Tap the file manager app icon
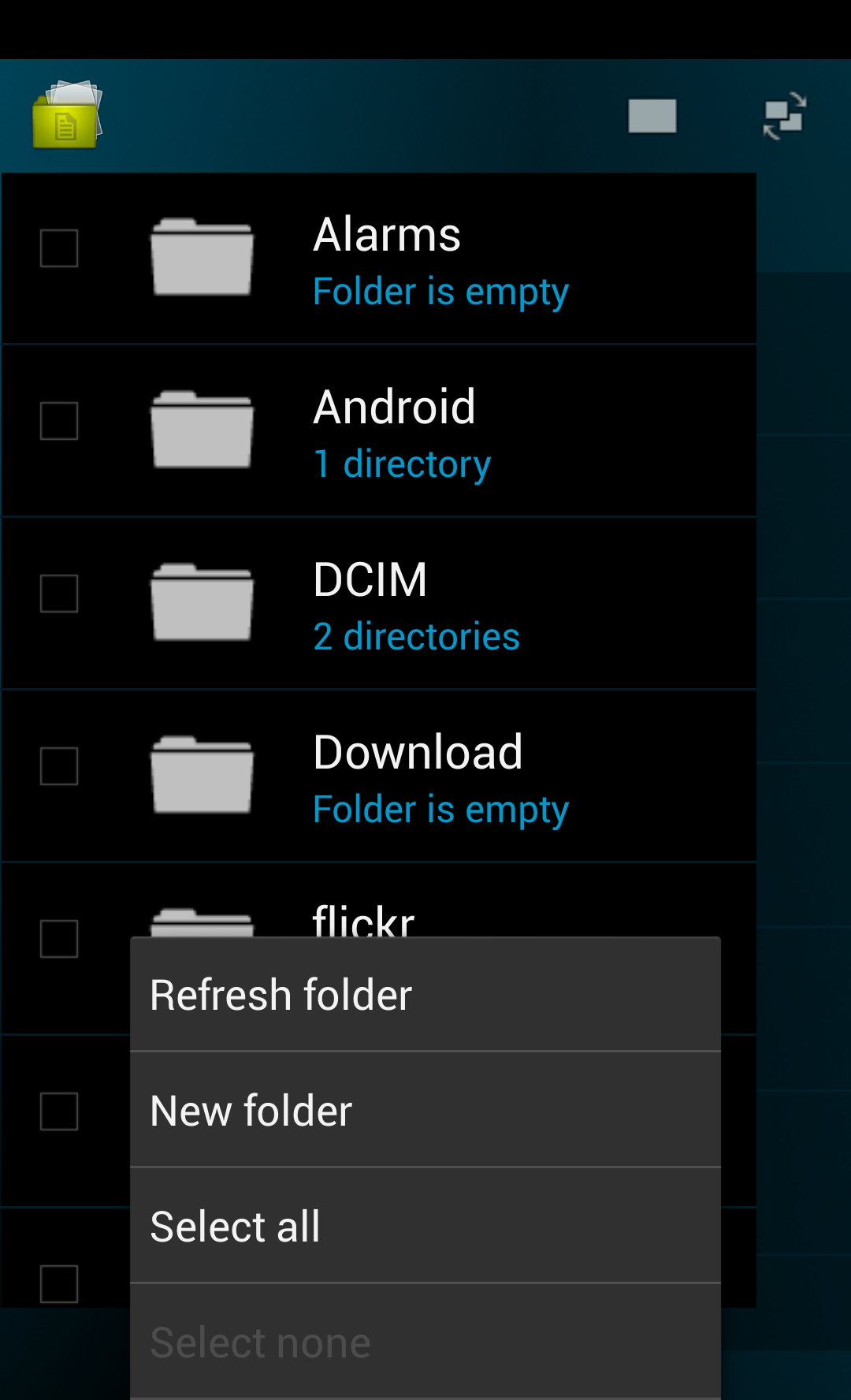The width and height of the screenshot is (851, 1400). click(68, 115)
